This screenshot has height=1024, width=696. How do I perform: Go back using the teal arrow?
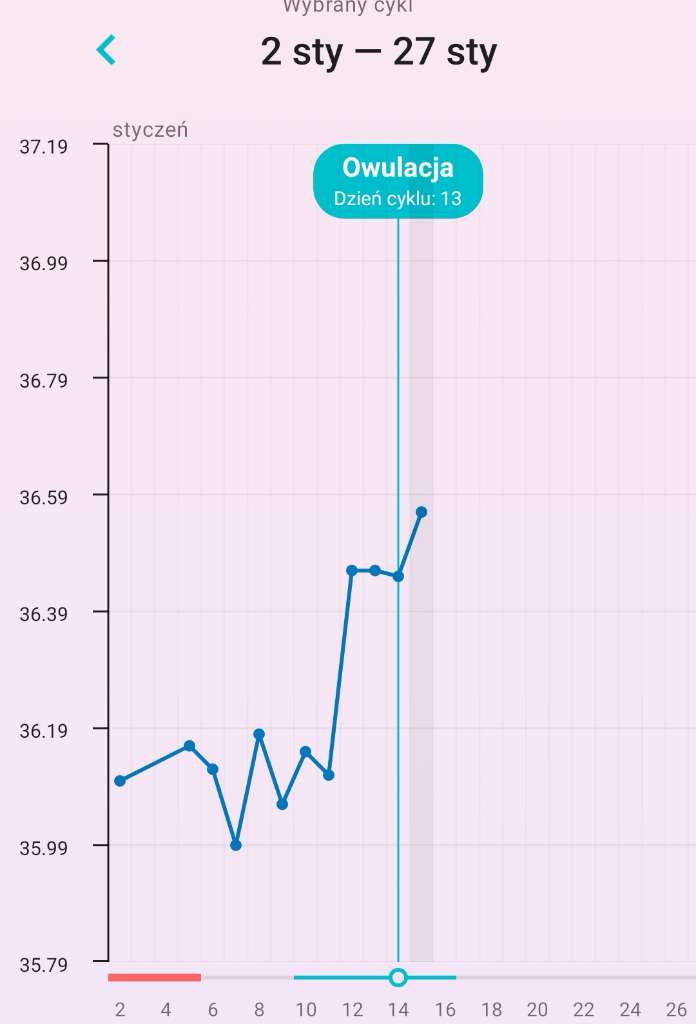(106, 50)
